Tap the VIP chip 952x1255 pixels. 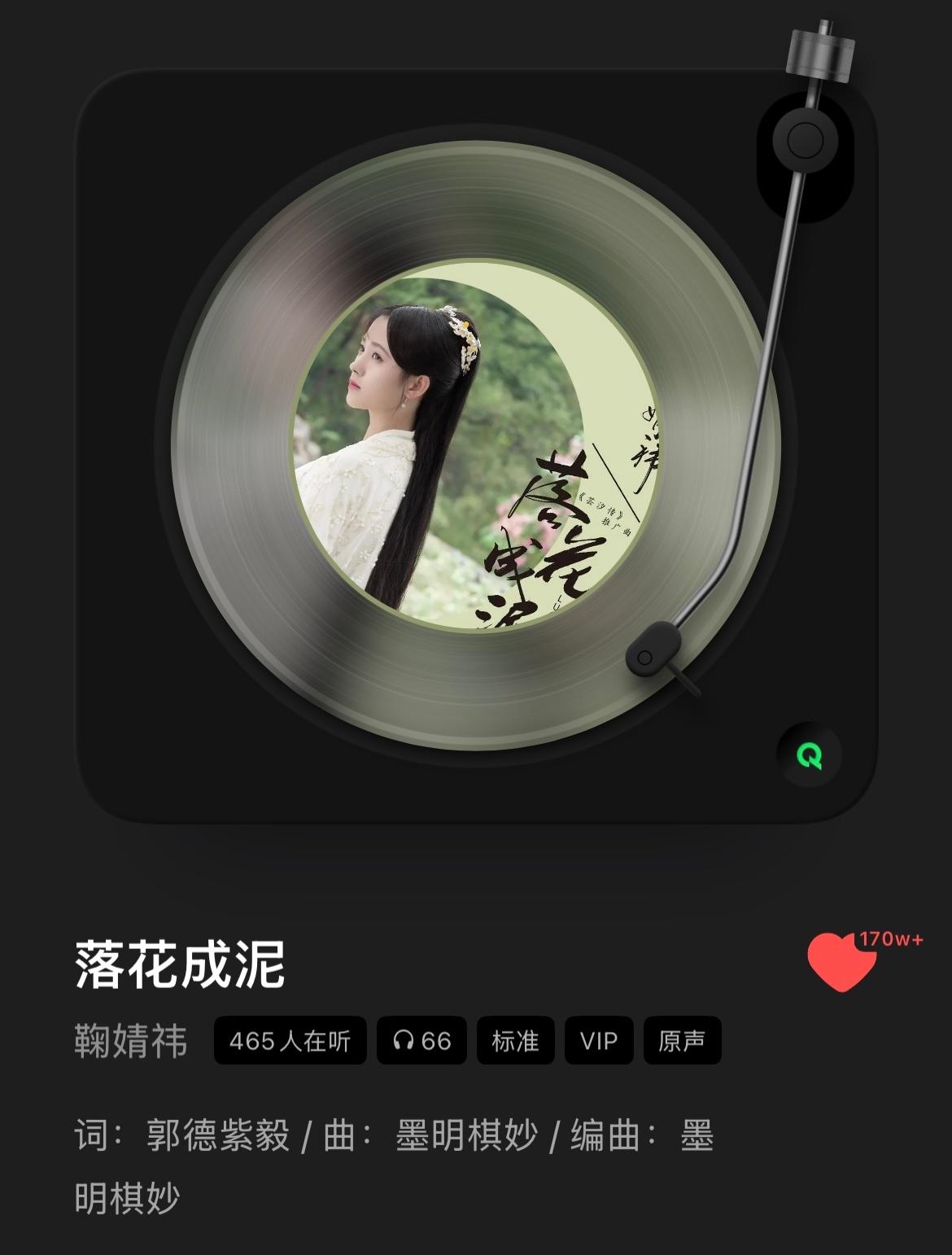(x=599, y=1041)
